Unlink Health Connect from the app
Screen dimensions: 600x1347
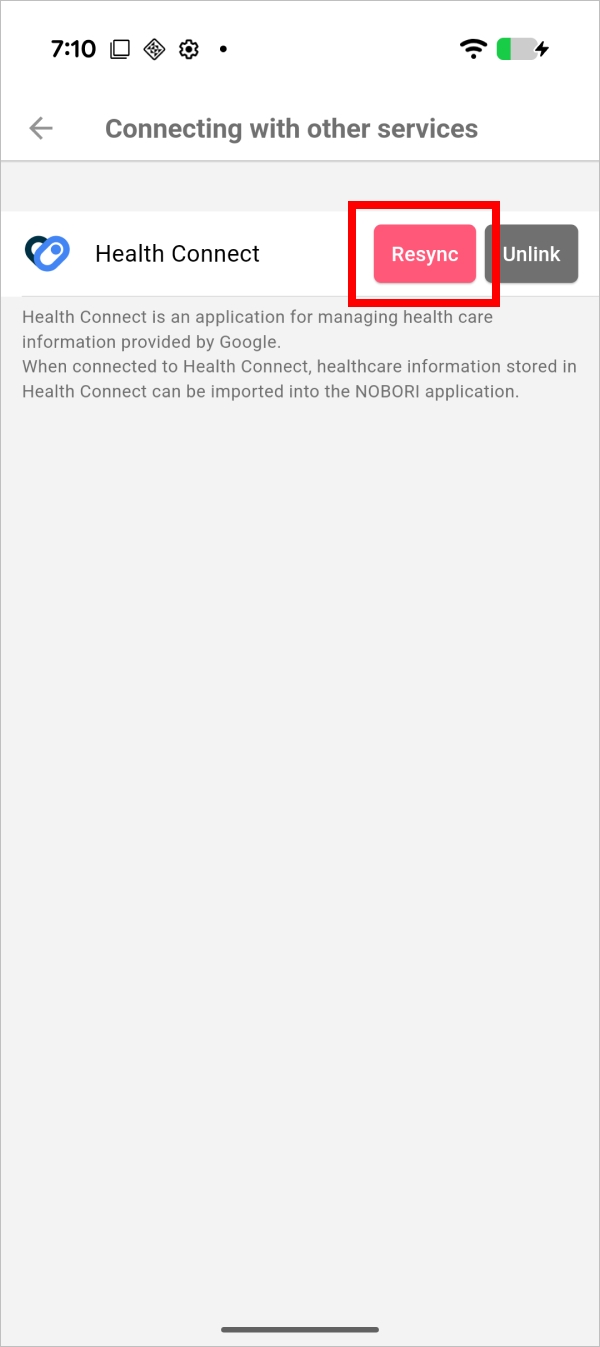point(531,254)
